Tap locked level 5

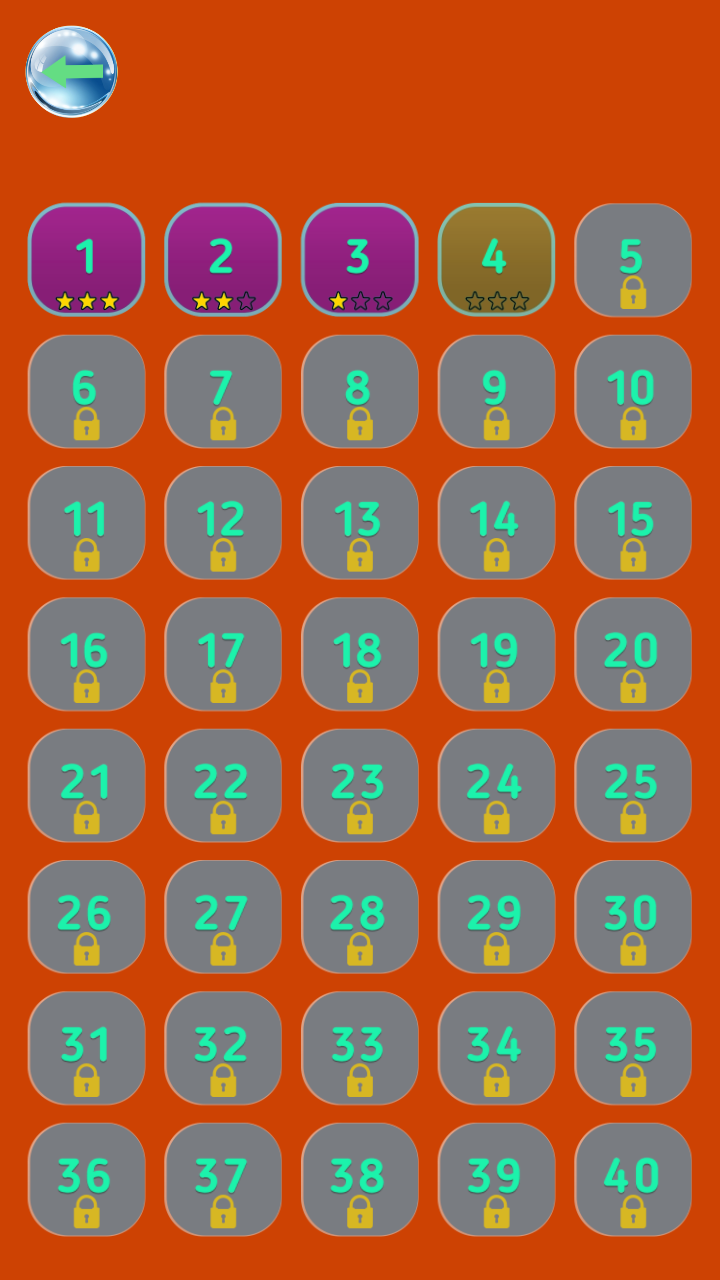[x=633, y=260]
